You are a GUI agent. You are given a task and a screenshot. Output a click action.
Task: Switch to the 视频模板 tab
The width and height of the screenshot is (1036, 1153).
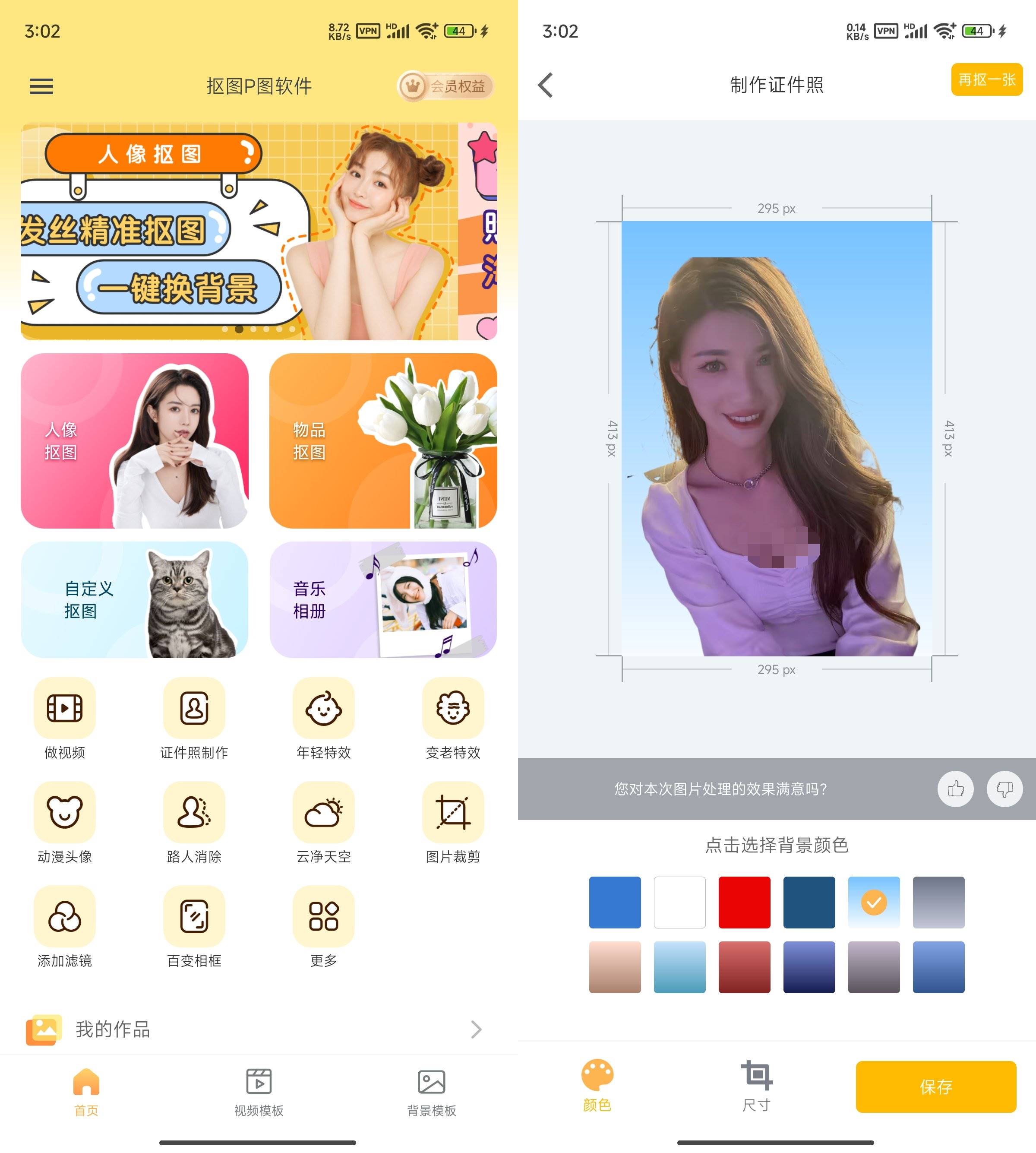click(x=259, y=1092)
